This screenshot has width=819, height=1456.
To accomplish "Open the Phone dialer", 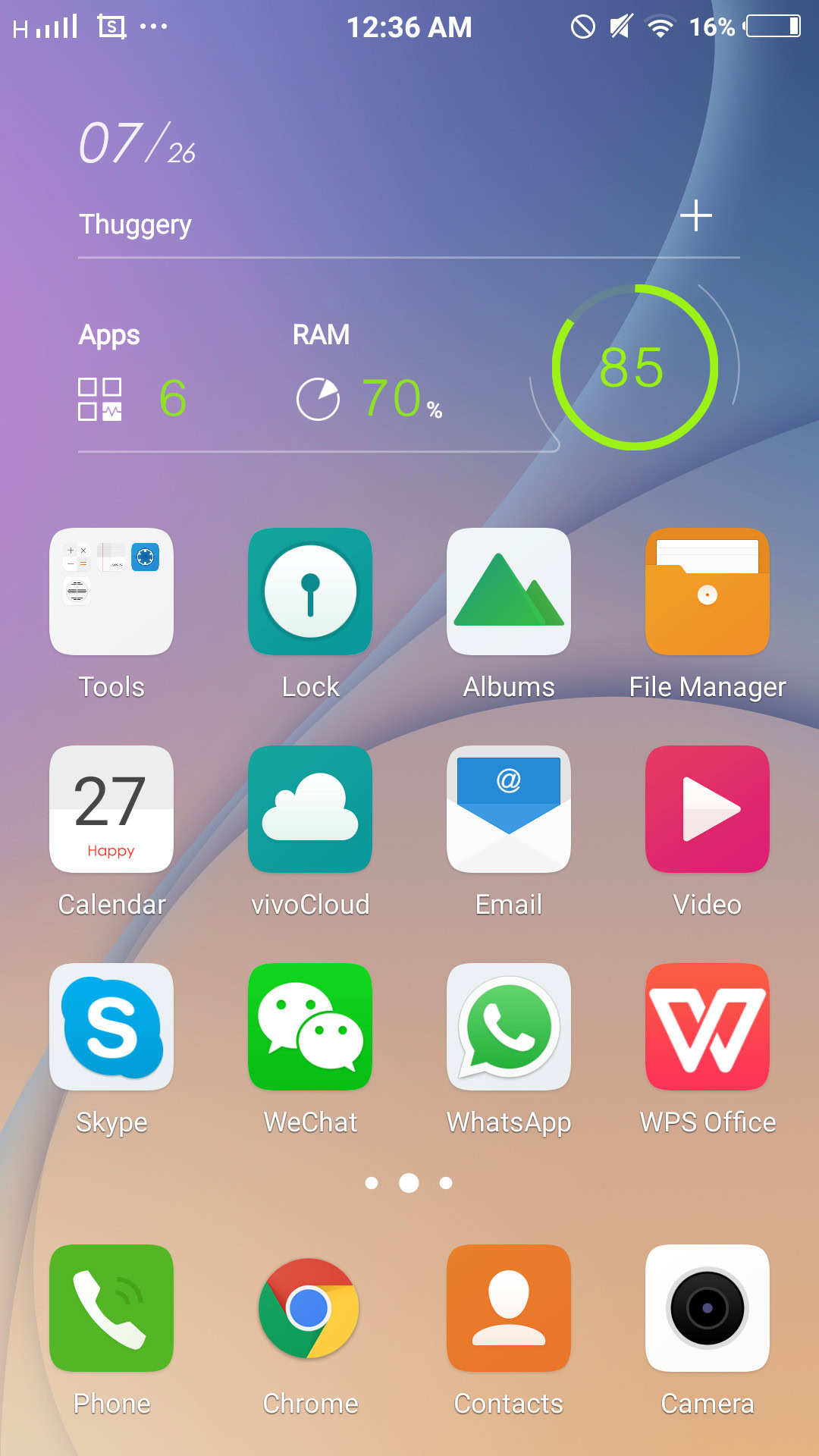I will click(x=111, y=1308).
